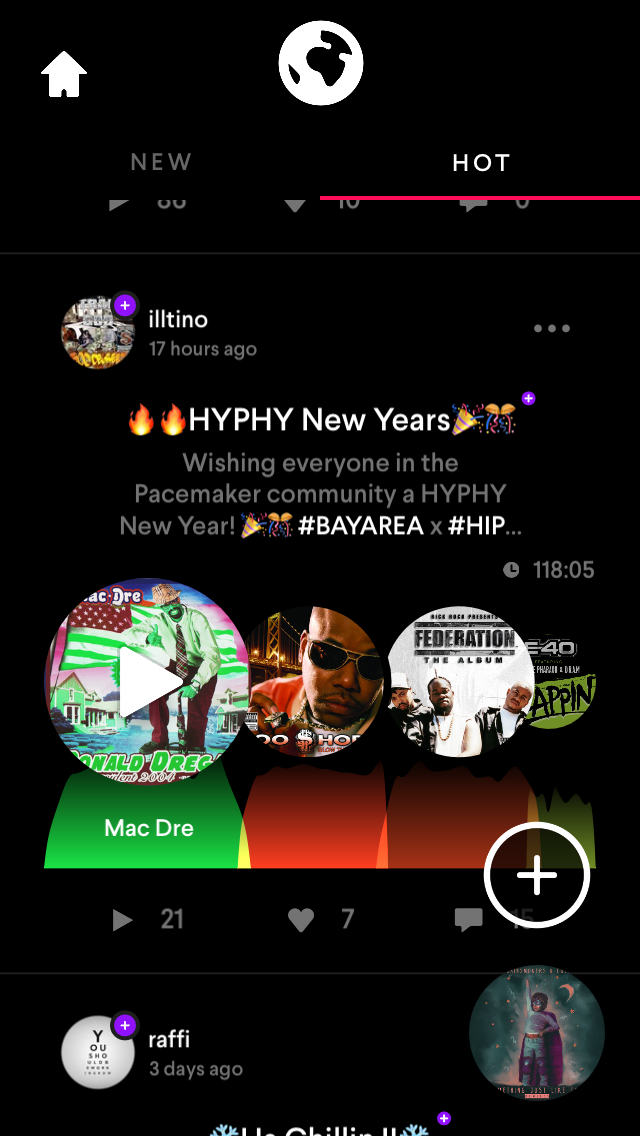Select the HOT tab
Screen dimensions: 640x1136
481,162
